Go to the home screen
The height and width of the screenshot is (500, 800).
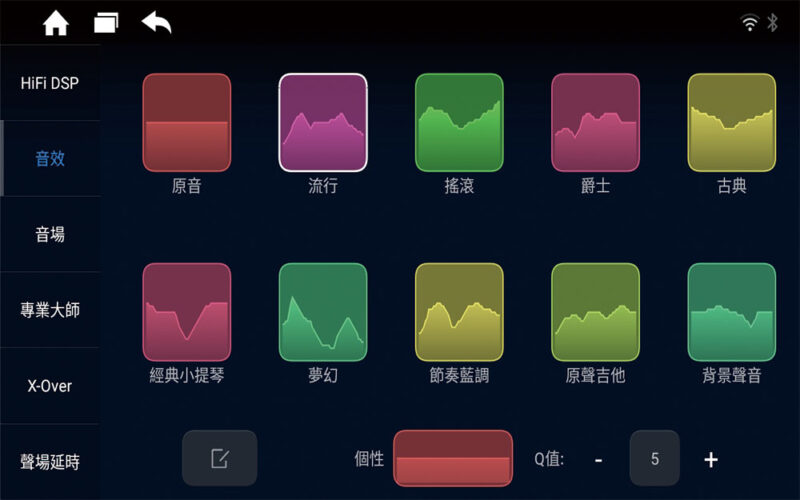[x=56, y=23]
